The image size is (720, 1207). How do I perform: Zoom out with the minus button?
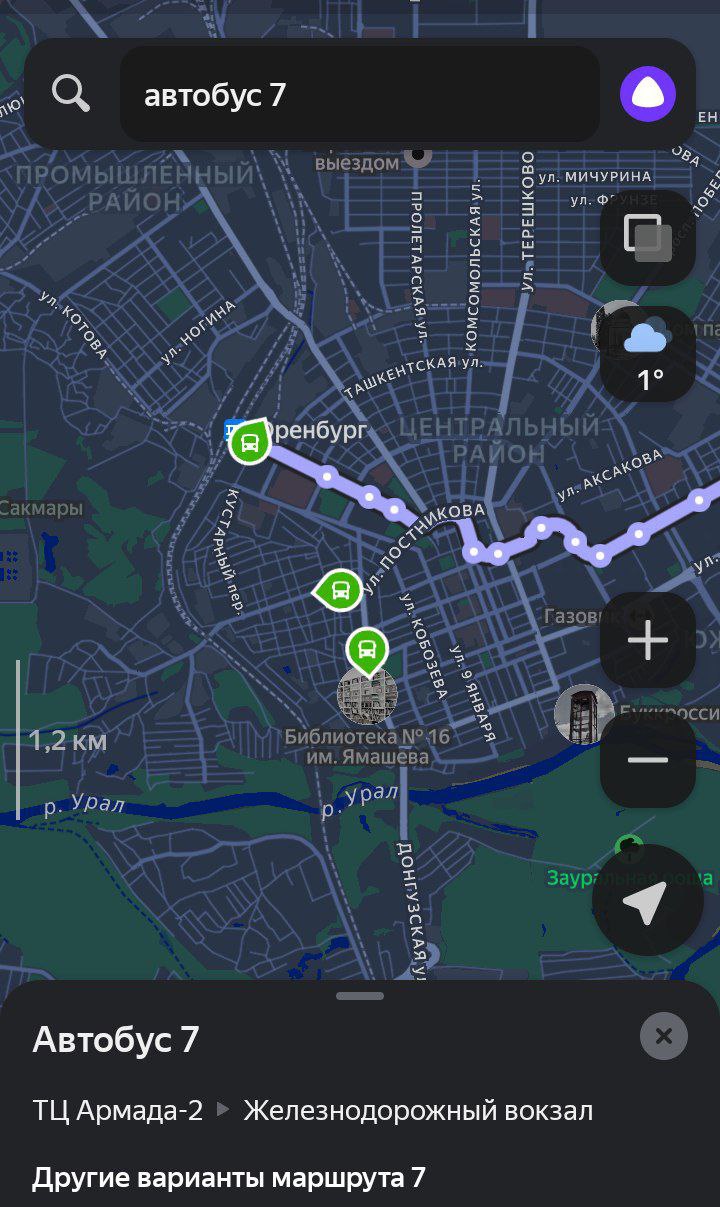(648, 760)
